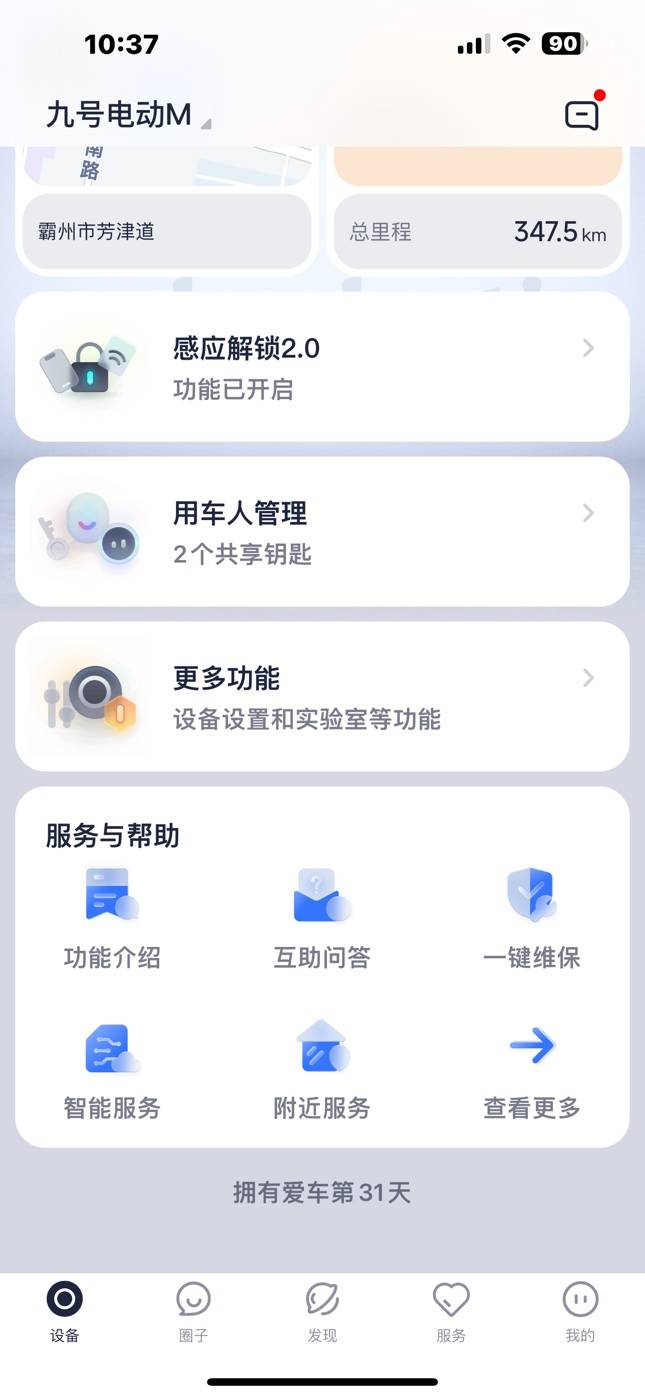The image size is (645, 1398).
Task: Open the 我的 tab
Action: coord(580,1311)
